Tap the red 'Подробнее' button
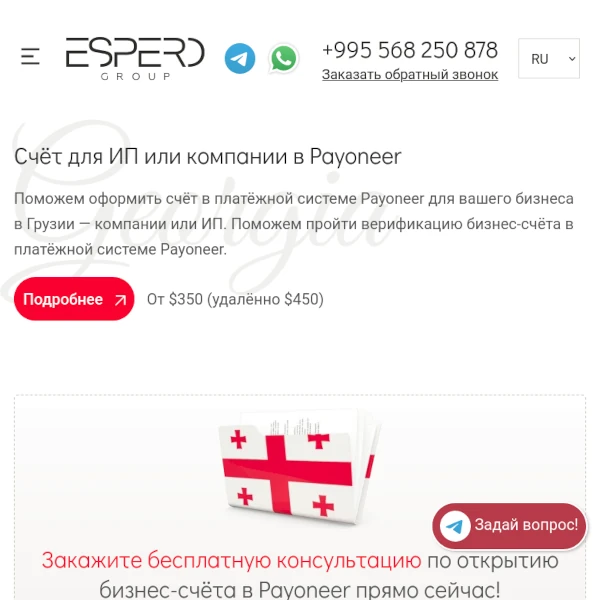The image size is (600, 600). click(74, 299)
